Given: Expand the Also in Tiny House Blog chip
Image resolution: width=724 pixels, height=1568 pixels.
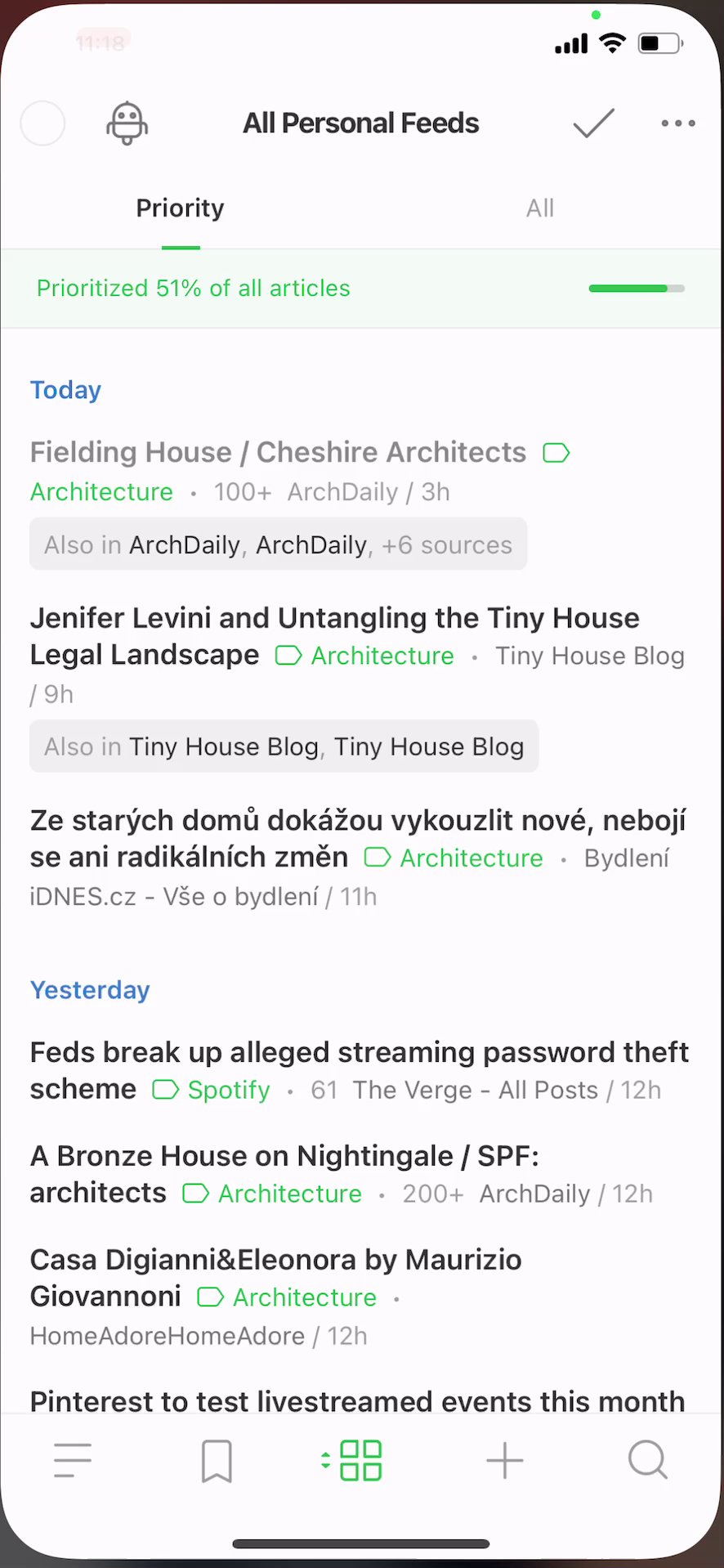Looking at the screenshot, I should tap(284, 746).
